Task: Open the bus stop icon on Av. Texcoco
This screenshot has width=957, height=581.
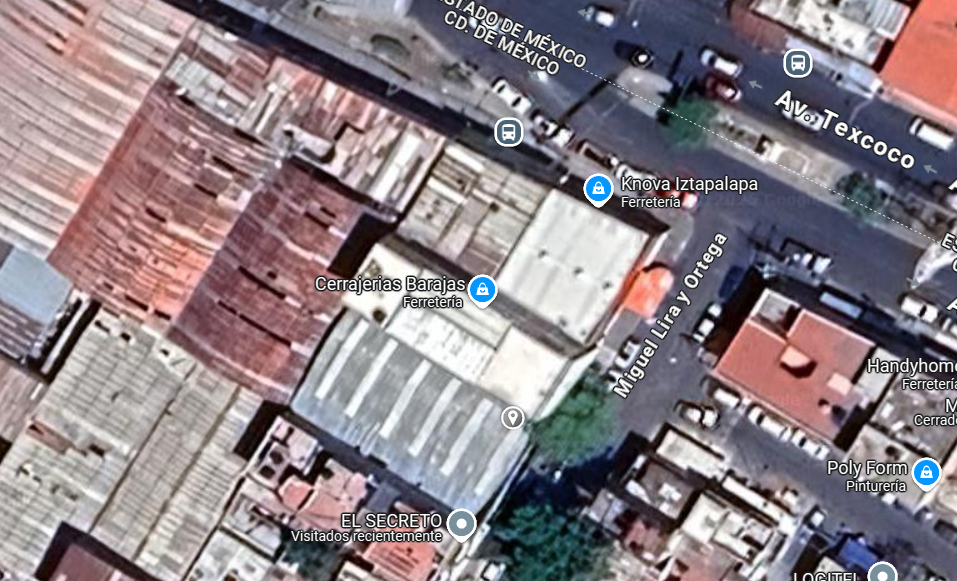Action: [797, 63]
